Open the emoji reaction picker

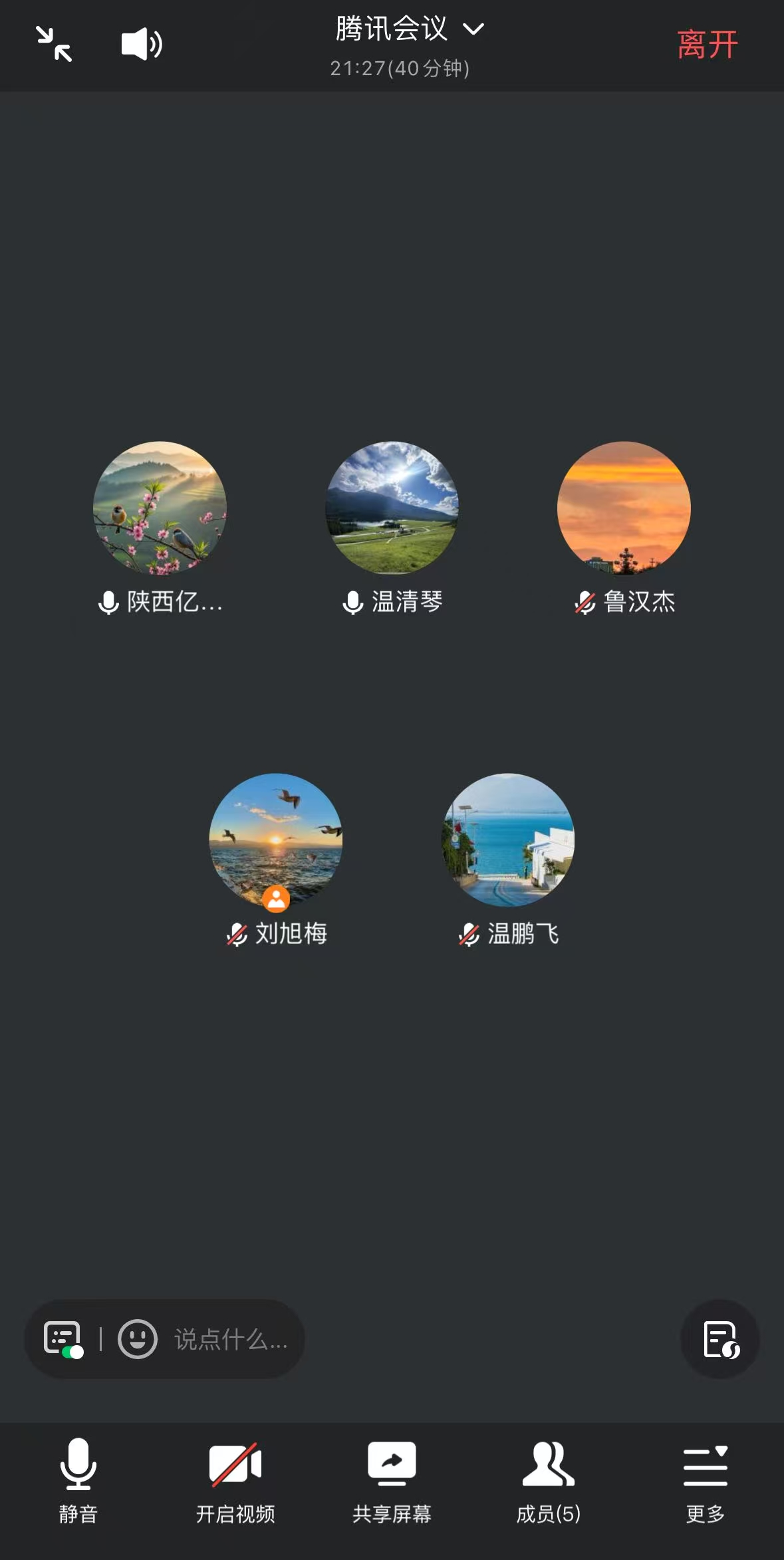click(x=138, y=1338)
